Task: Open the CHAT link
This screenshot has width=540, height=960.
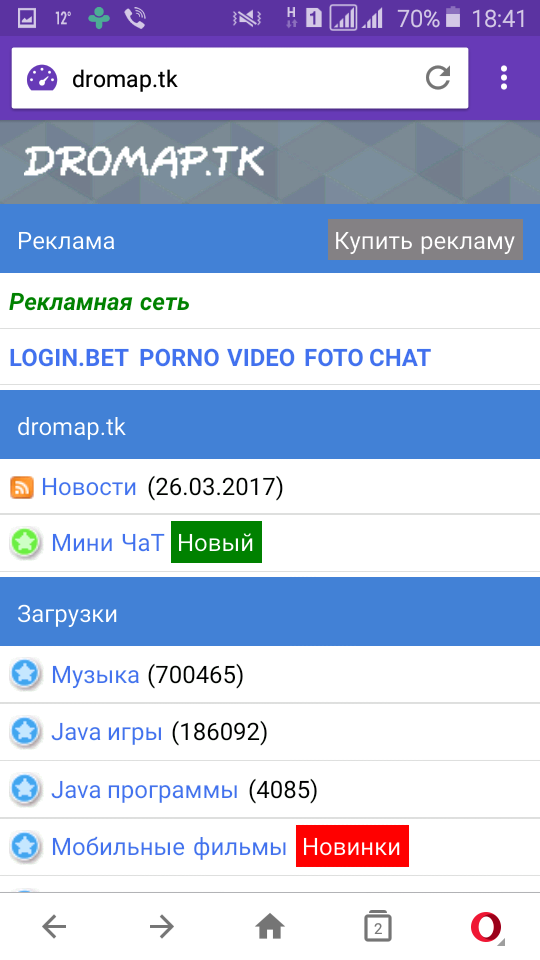Action: [x=400, y=358]
